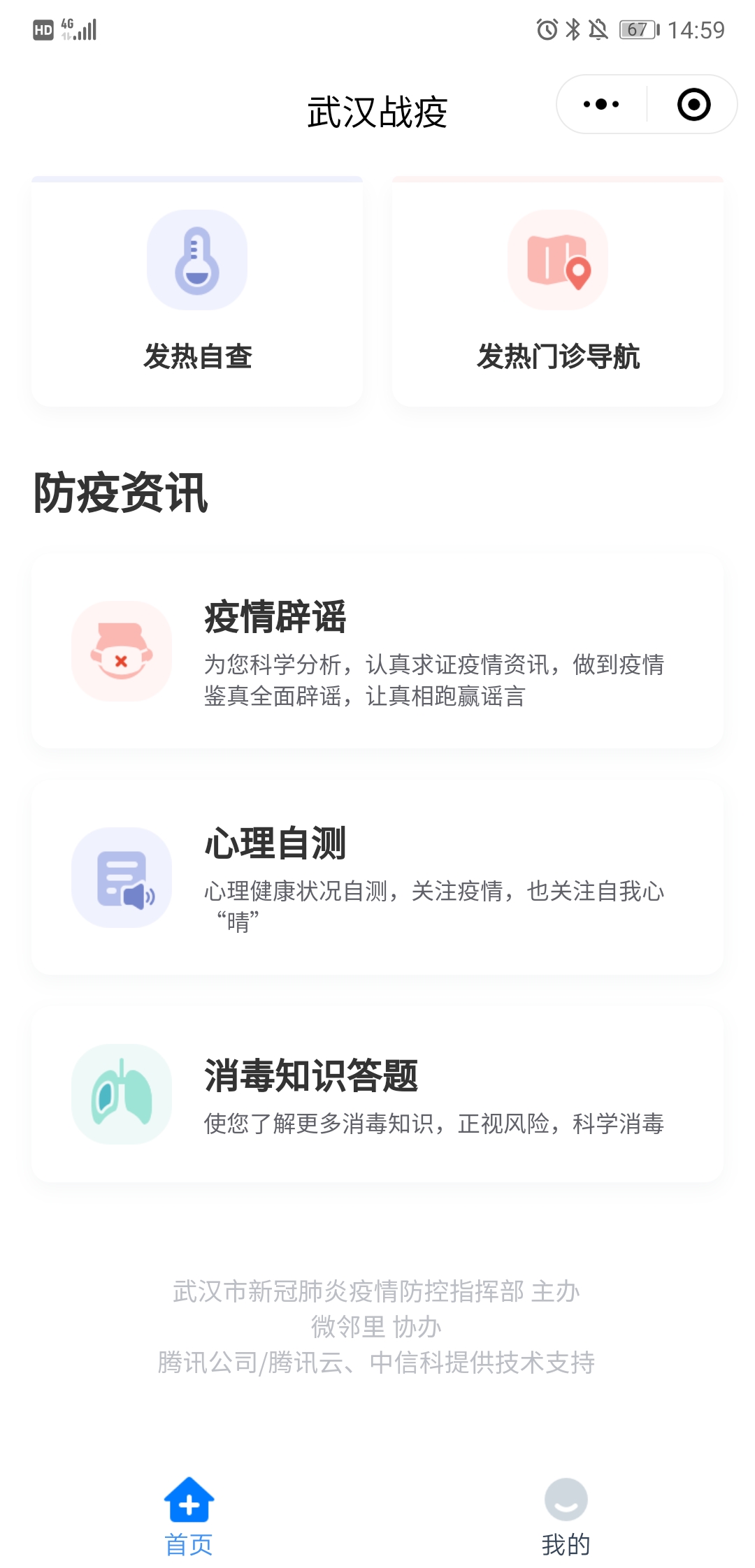The width and height of the screenshot is (755, 1568).
Task: Tap the 消毒知识答题 lungs icon
Action: pyautogui.click(x=122, y=1094)
